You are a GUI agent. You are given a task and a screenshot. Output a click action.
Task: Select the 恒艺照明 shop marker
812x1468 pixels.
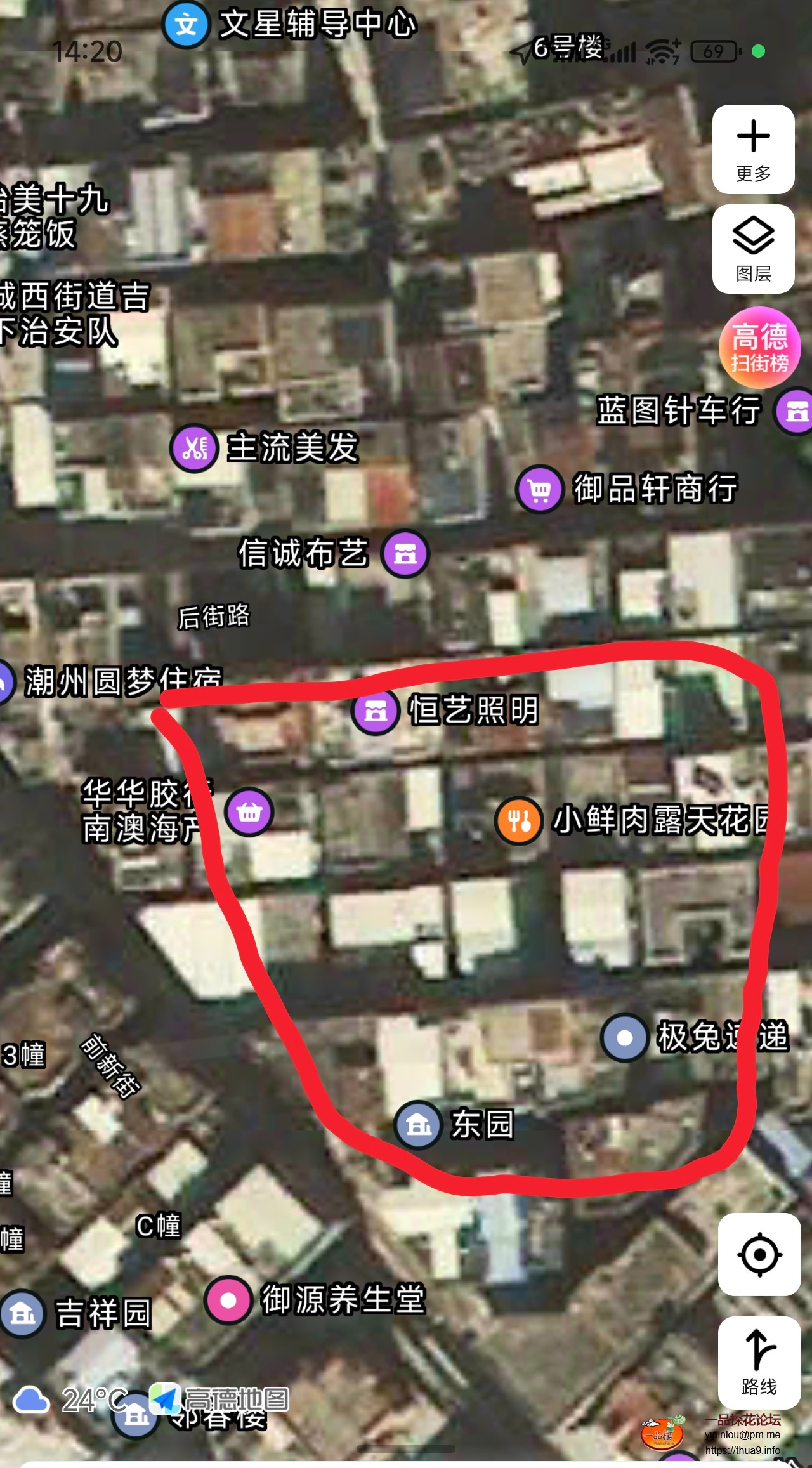[376, 711]
